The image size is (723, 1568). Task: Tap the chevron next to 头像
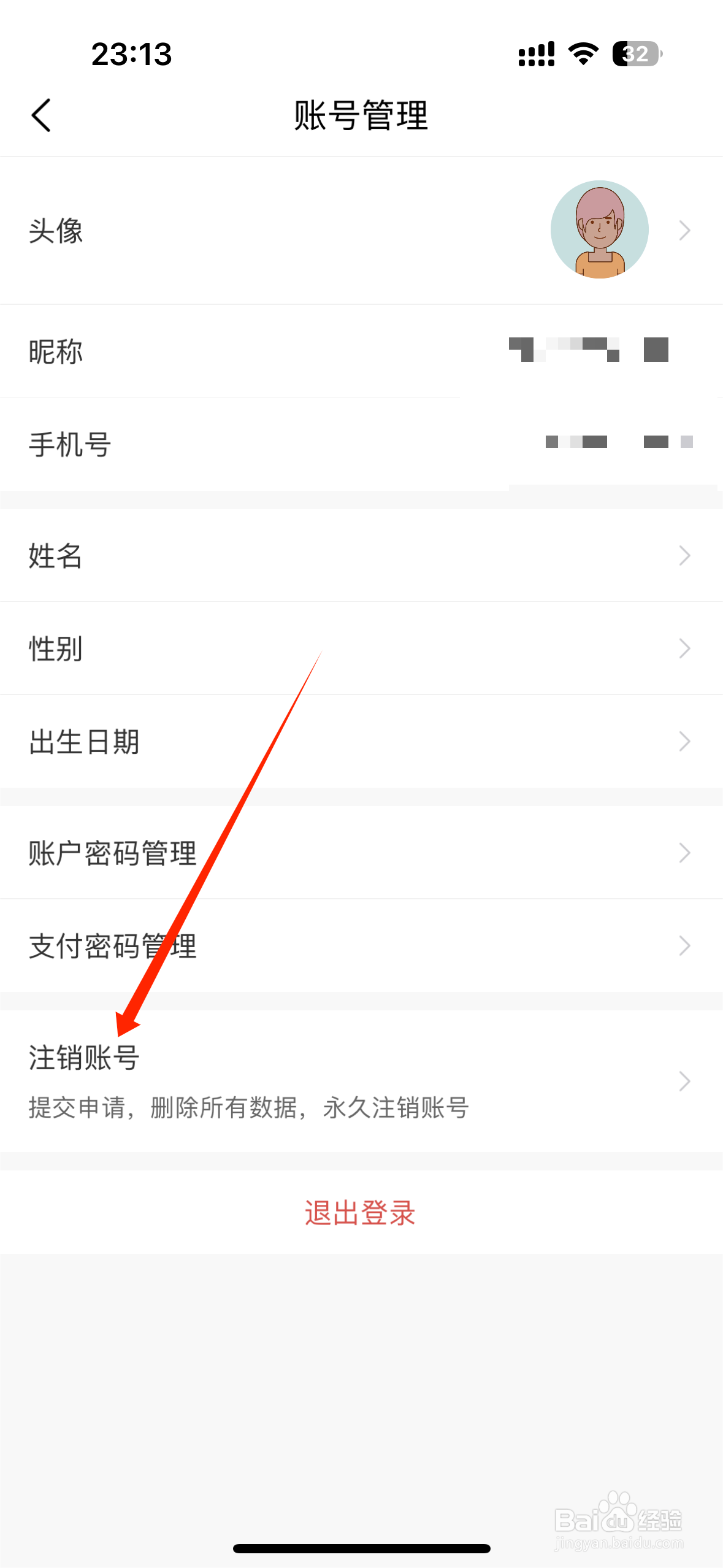pyautogui.click(x=685, y=231)
